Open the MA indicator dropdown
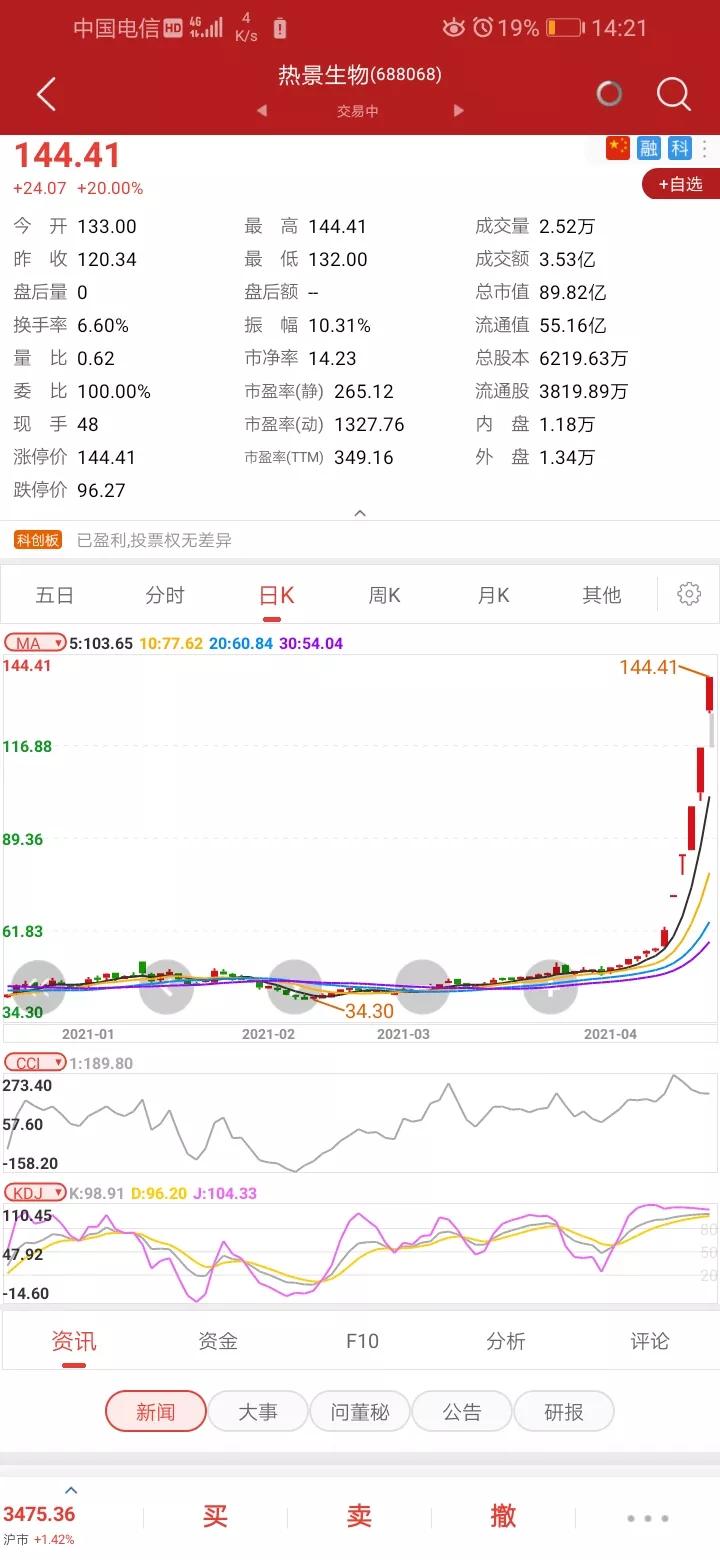720x1560 pixels. 35,643
